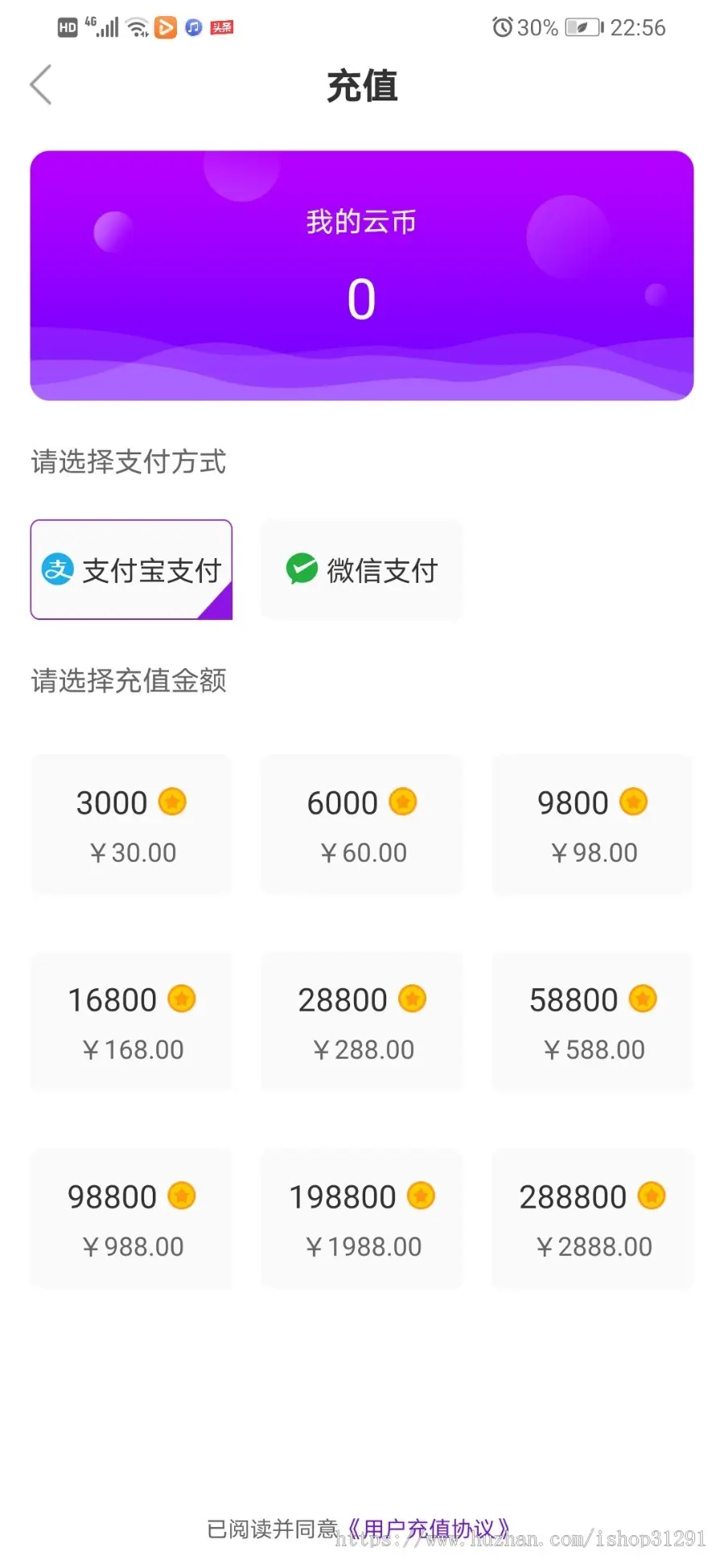Switch payment method to WeChat Pay
The image size is (724, 1568).
(361, 570)
